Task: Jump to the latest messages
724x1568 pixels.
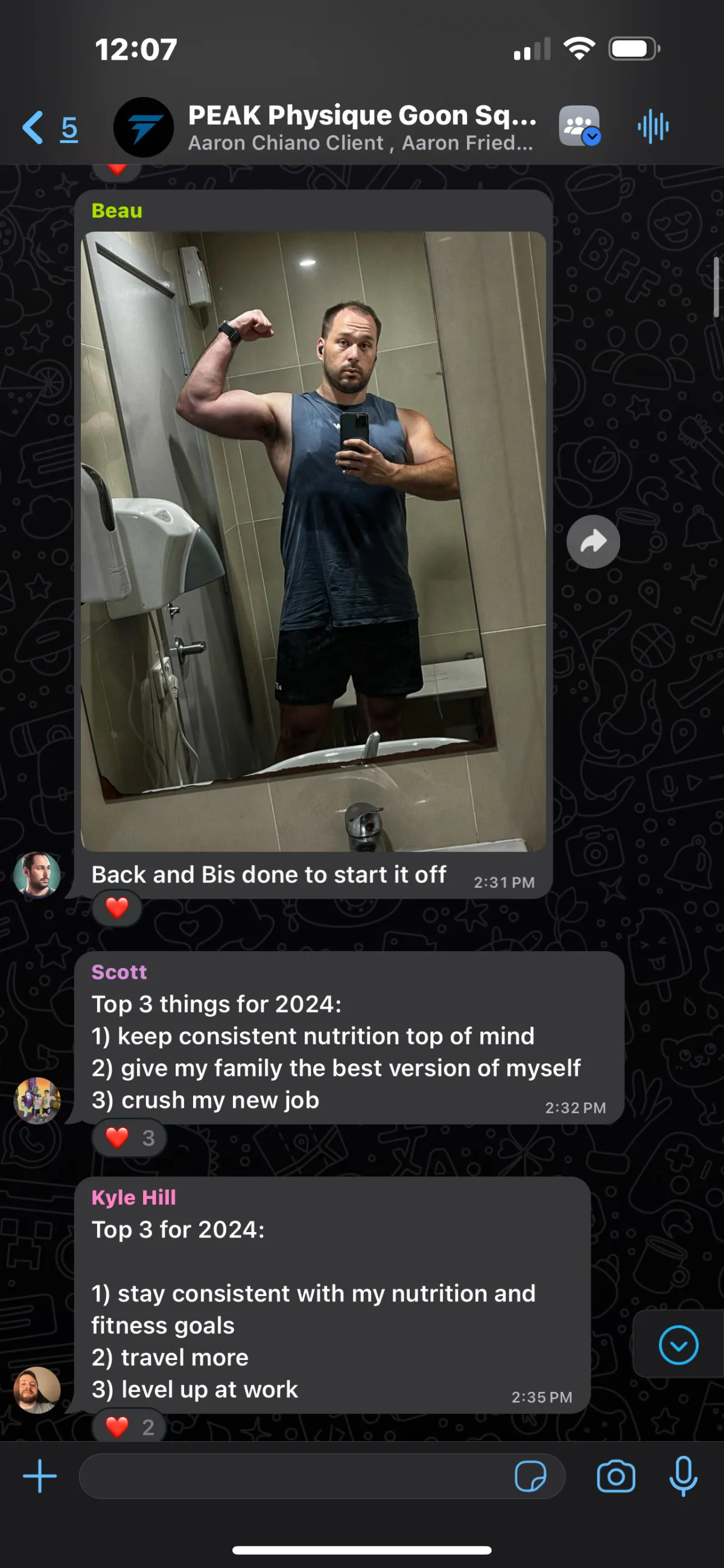Action: (678, 1345)
